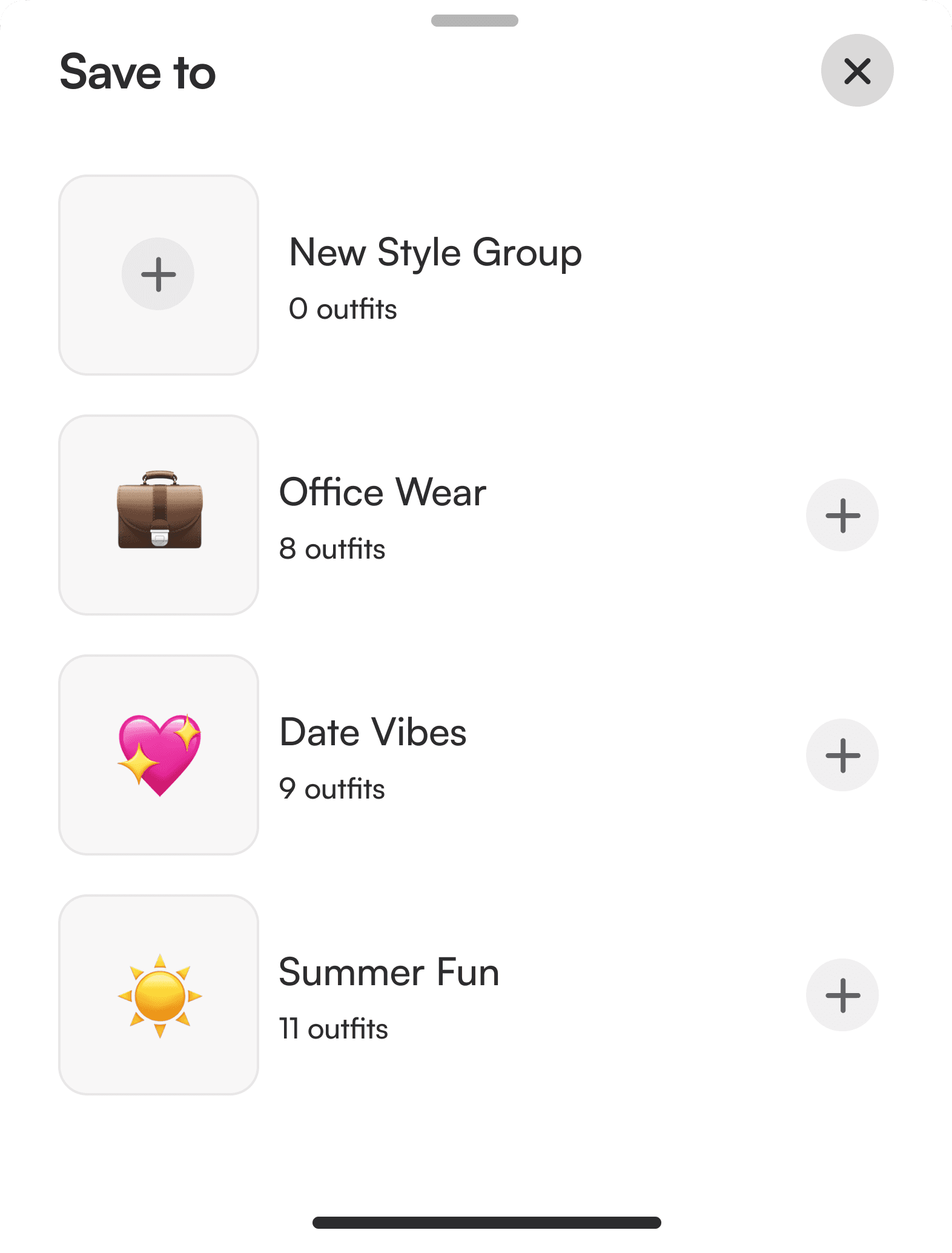The image size is (952, 1253).
Task: Click the plus icon next to Summer Fun
Action: pos(842,994)
